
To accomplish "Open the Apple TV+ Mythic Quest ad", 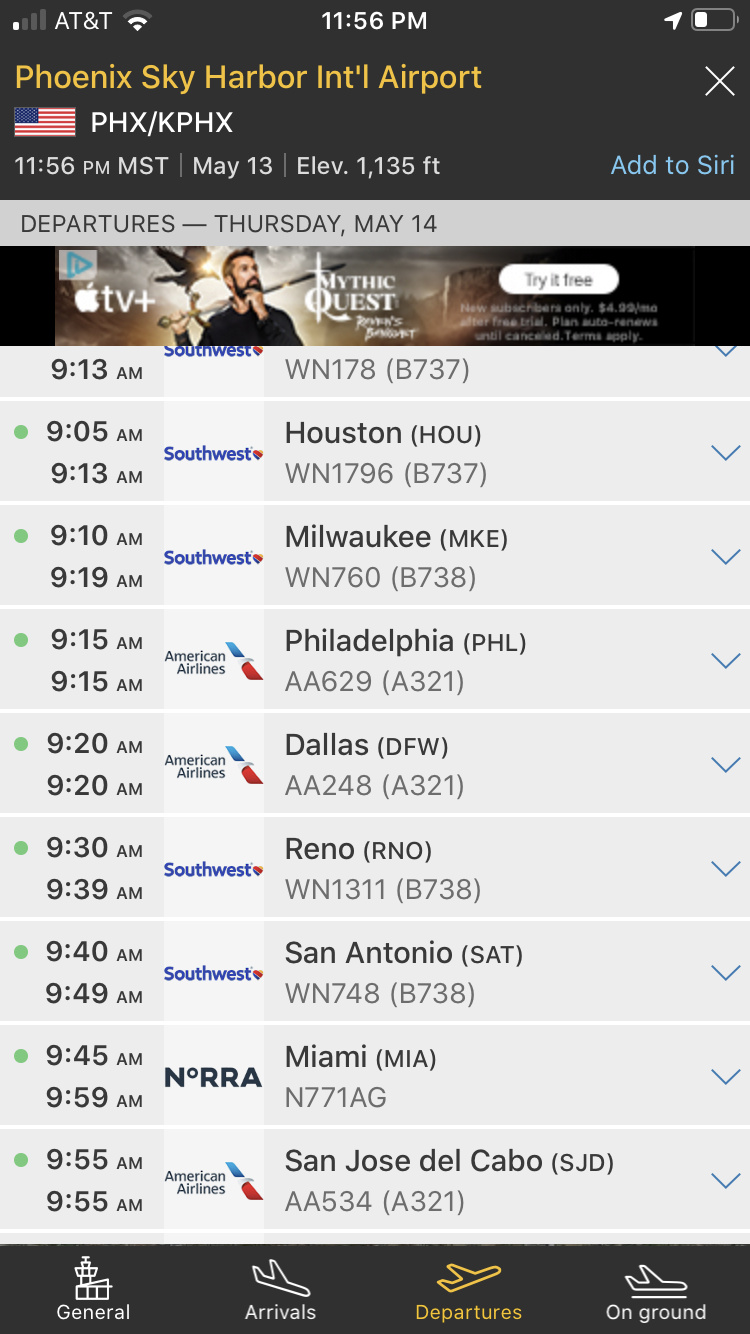I will coord(374,296).
